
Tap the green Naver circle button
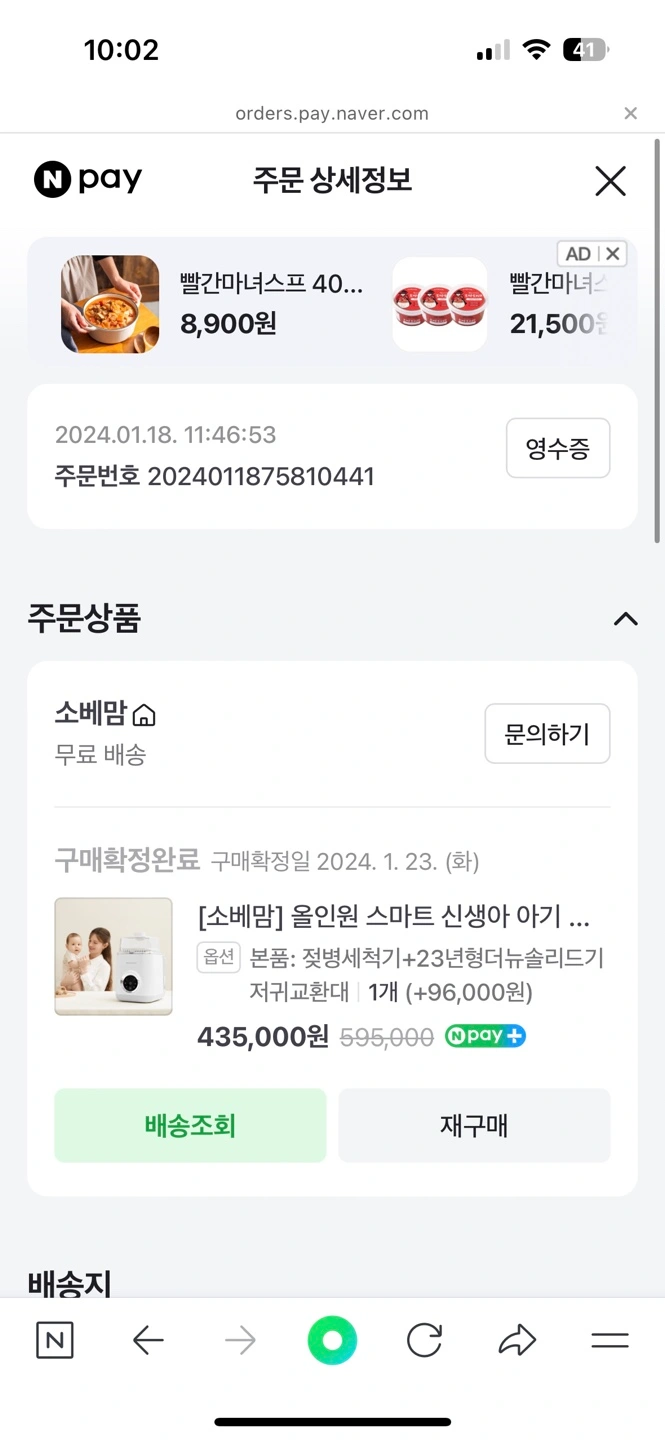[332, 1340]
